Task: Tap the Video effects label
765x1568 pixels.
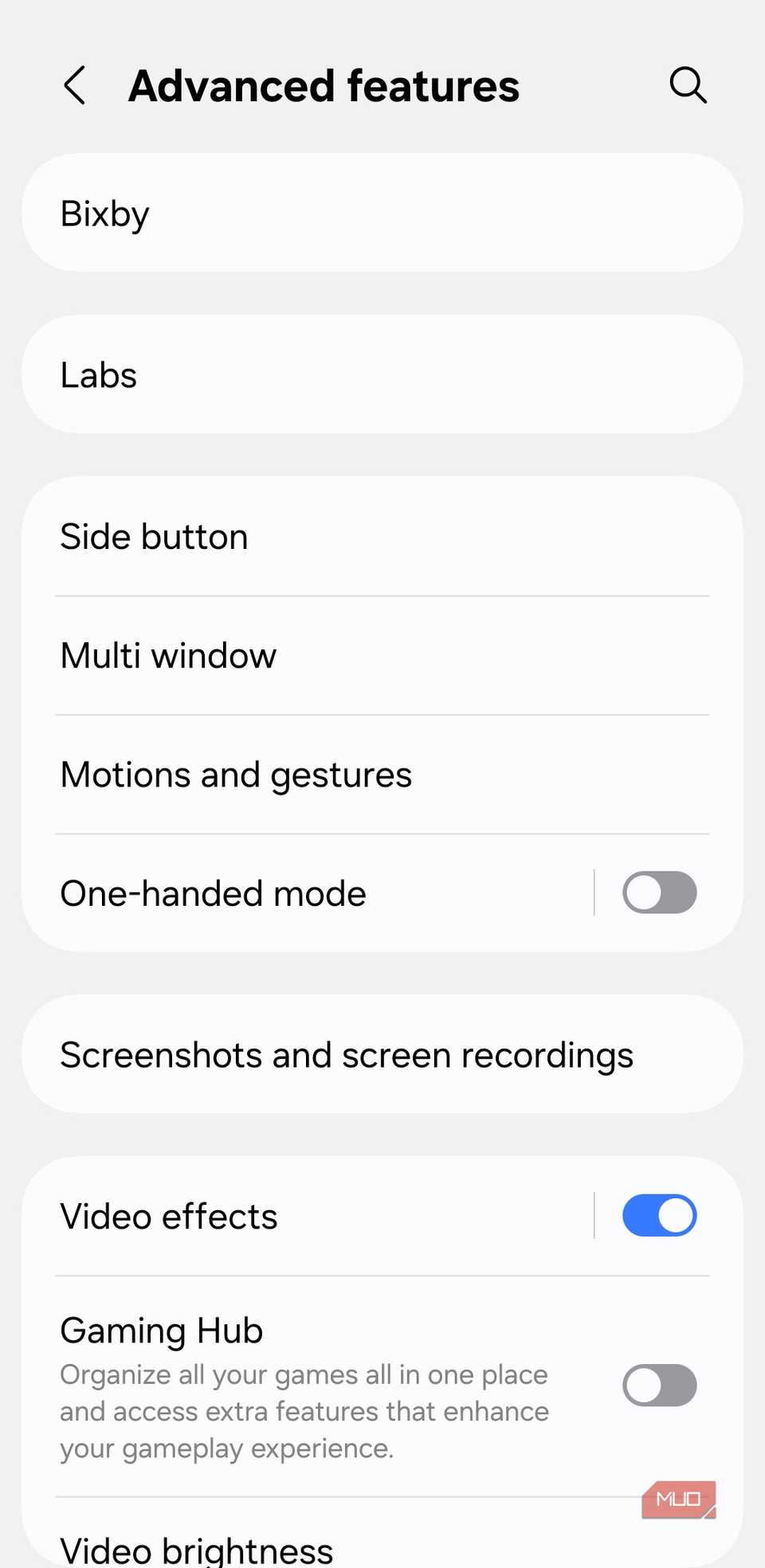Action: tap(168, 1215)
